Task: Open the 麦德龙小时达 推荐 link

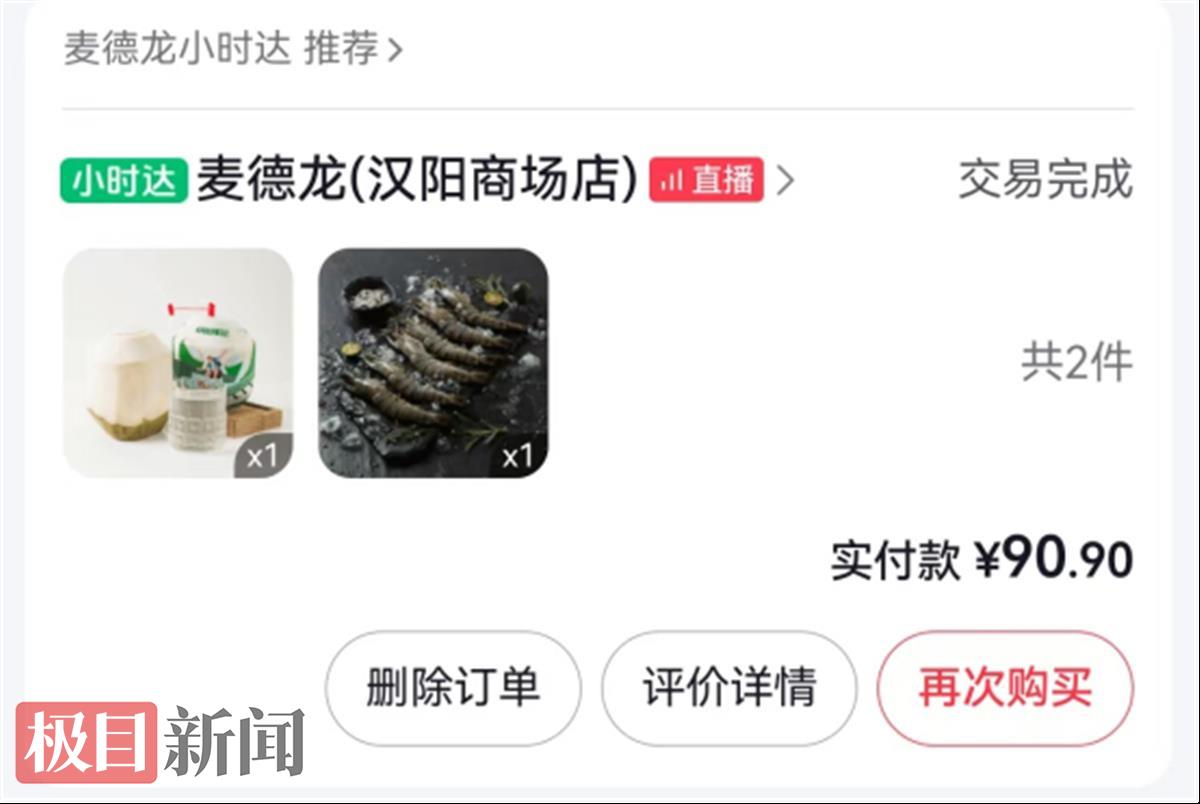Action: [x=232, y=48]
